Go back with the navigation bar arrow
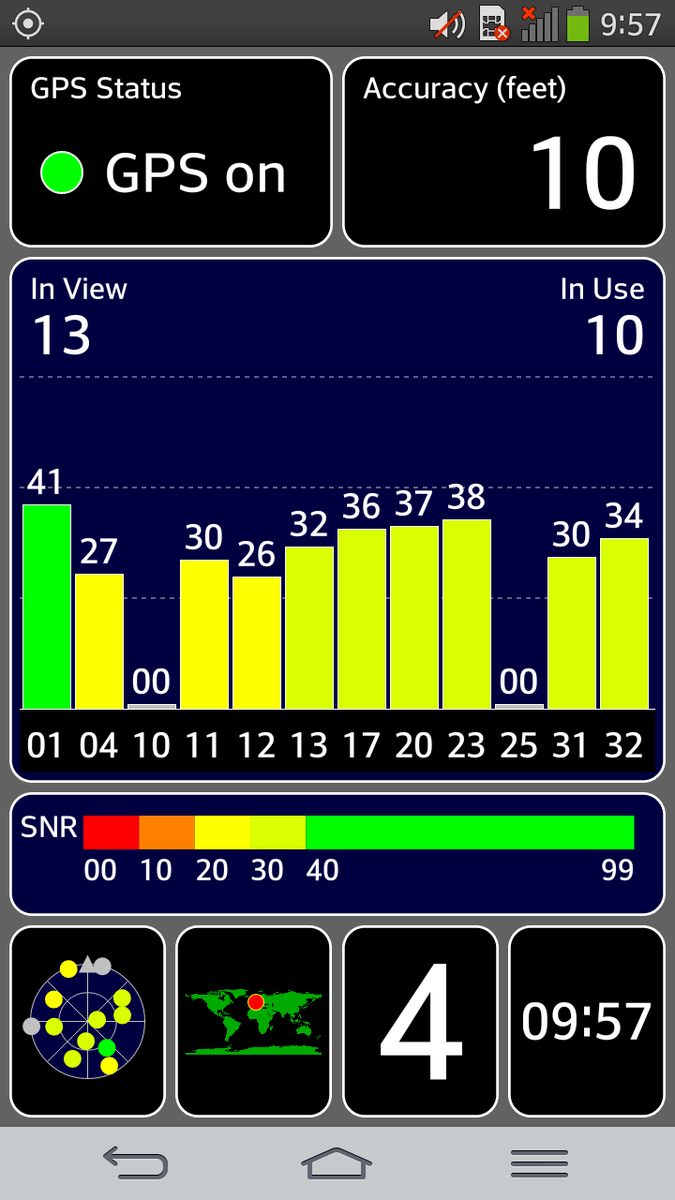Image resolution: width=675 pixels, height=1200 pixels. (x=135, y=1163)
